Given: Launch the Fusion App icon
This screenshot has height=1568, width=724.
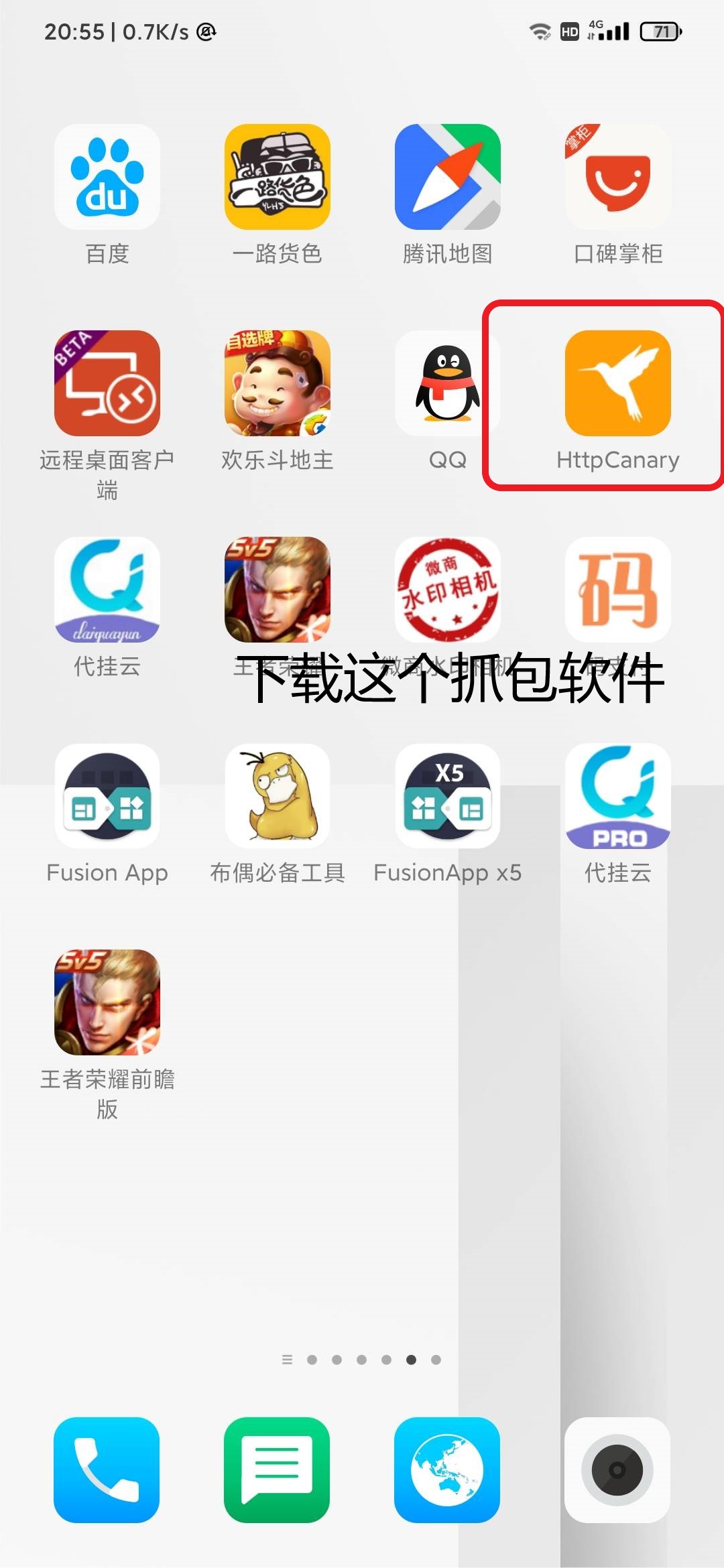Looking at the screenshot, I should 107,796.
